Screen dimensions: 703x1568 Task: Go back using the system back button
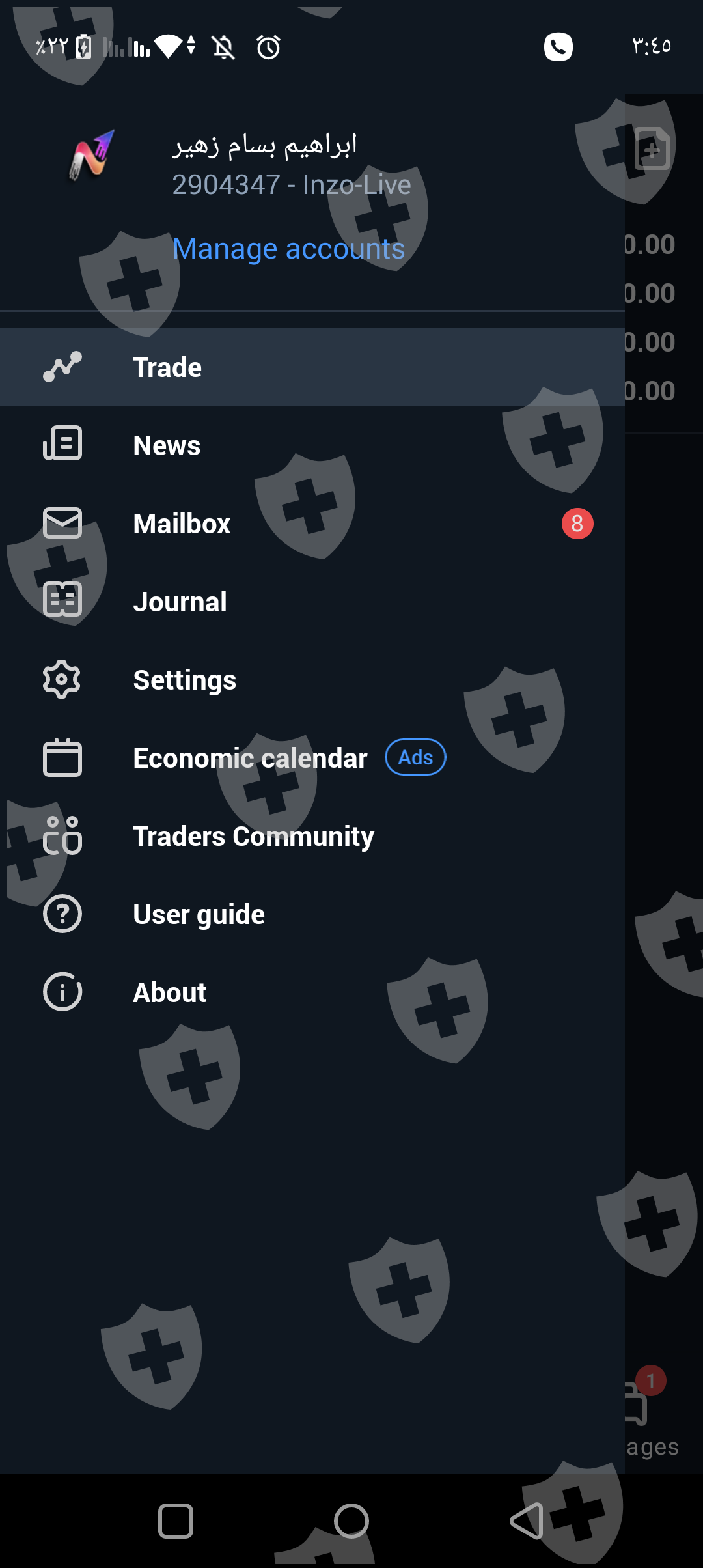[x=527, y=1521]
